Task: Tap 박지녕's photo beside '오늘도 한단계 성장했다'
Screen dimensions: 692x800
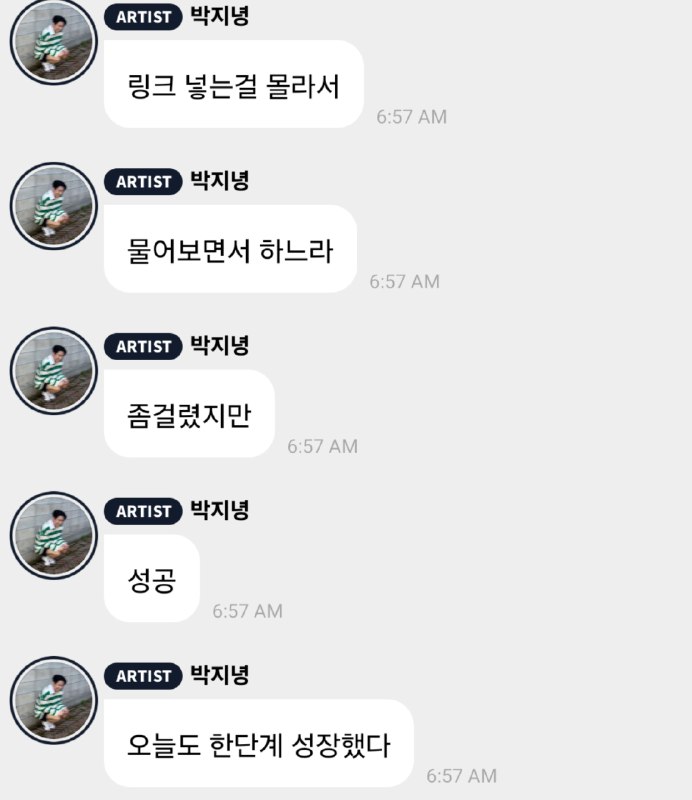Action: [x=52, y=700]
